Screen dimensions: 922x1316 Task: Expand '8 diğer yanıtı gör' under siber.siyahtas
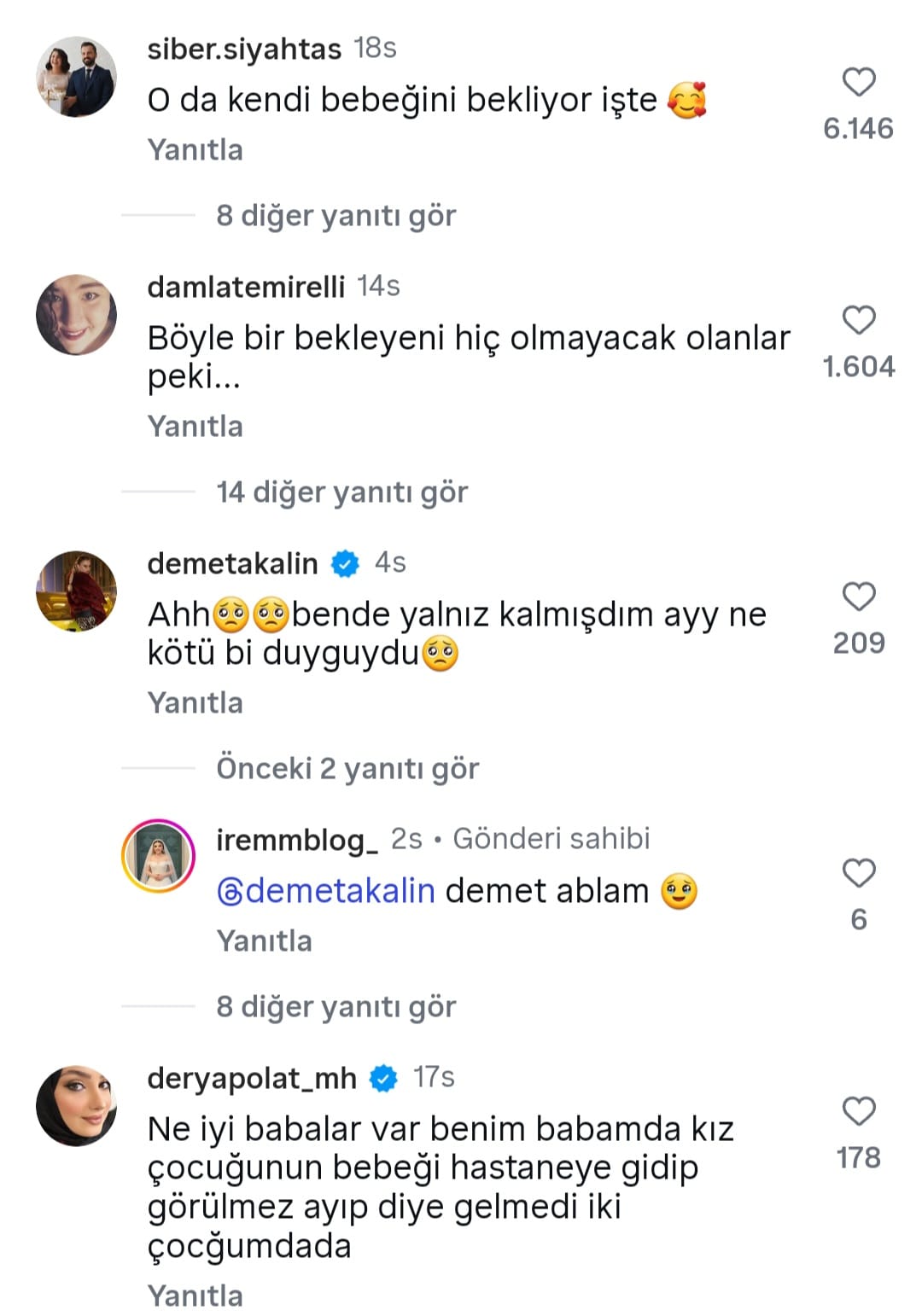(x=336, y=216)
